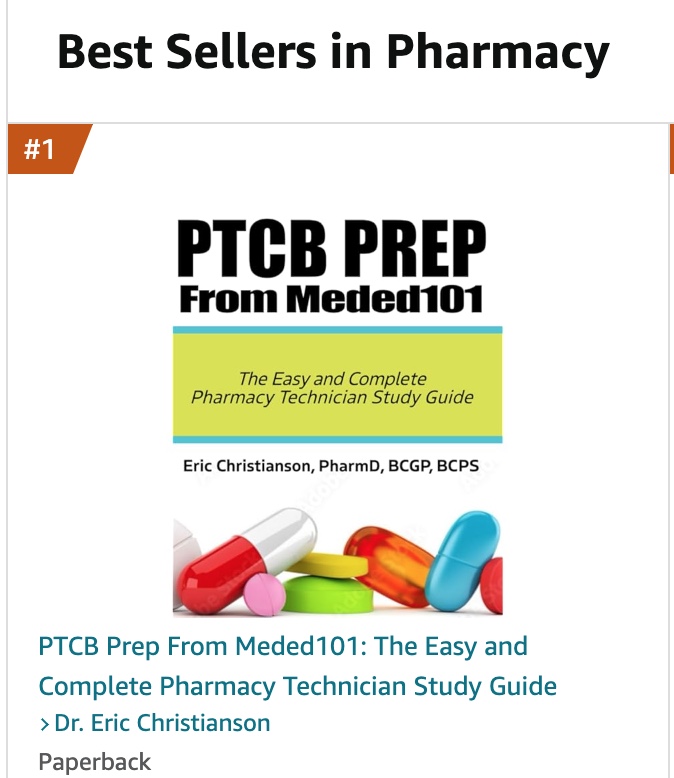Image resolution: width=674 pixels, height=778 pixels.
Task: Open PTCB Prep From Meded101 title link
Action: [x=296, y=666]
